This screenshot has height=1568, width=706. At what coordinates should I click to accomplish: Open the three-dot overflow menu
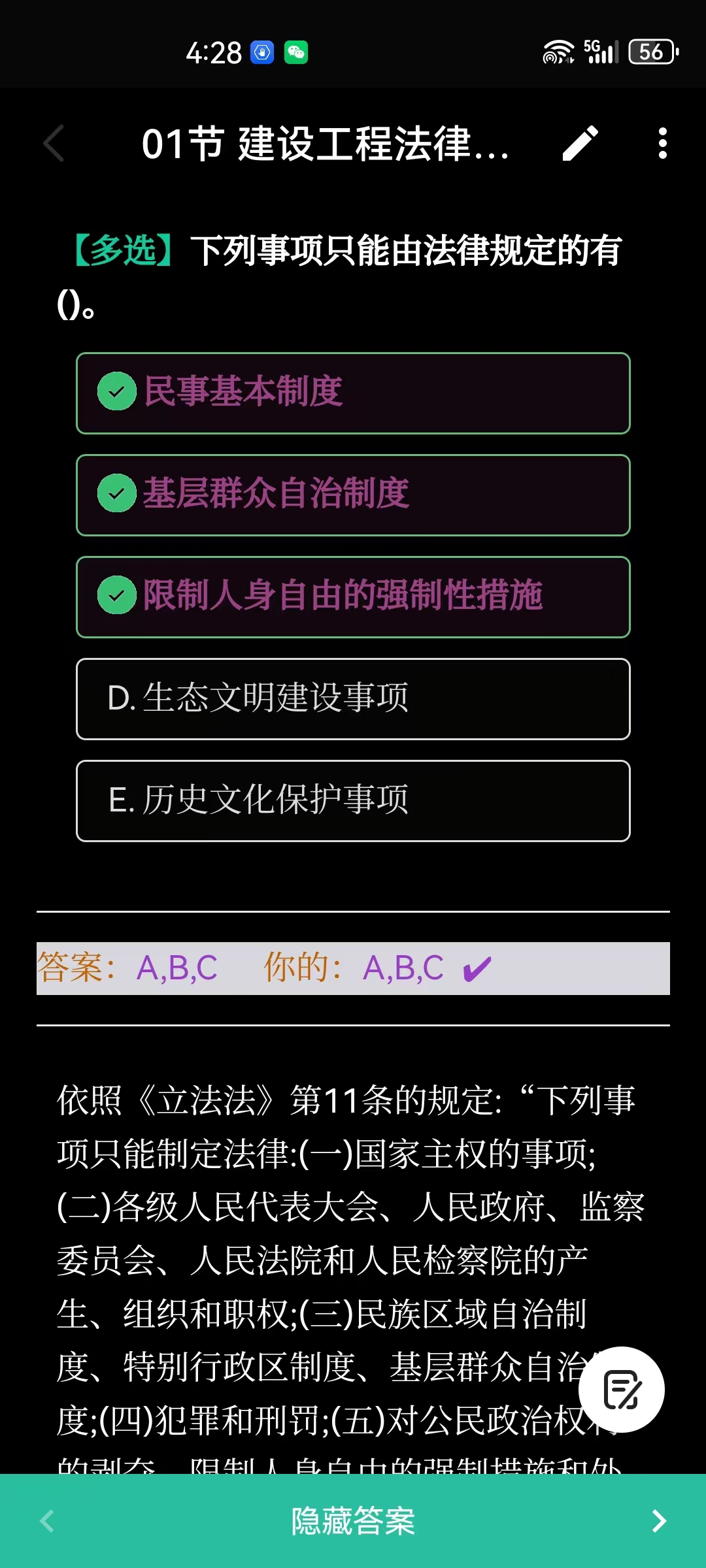(662, 143)
